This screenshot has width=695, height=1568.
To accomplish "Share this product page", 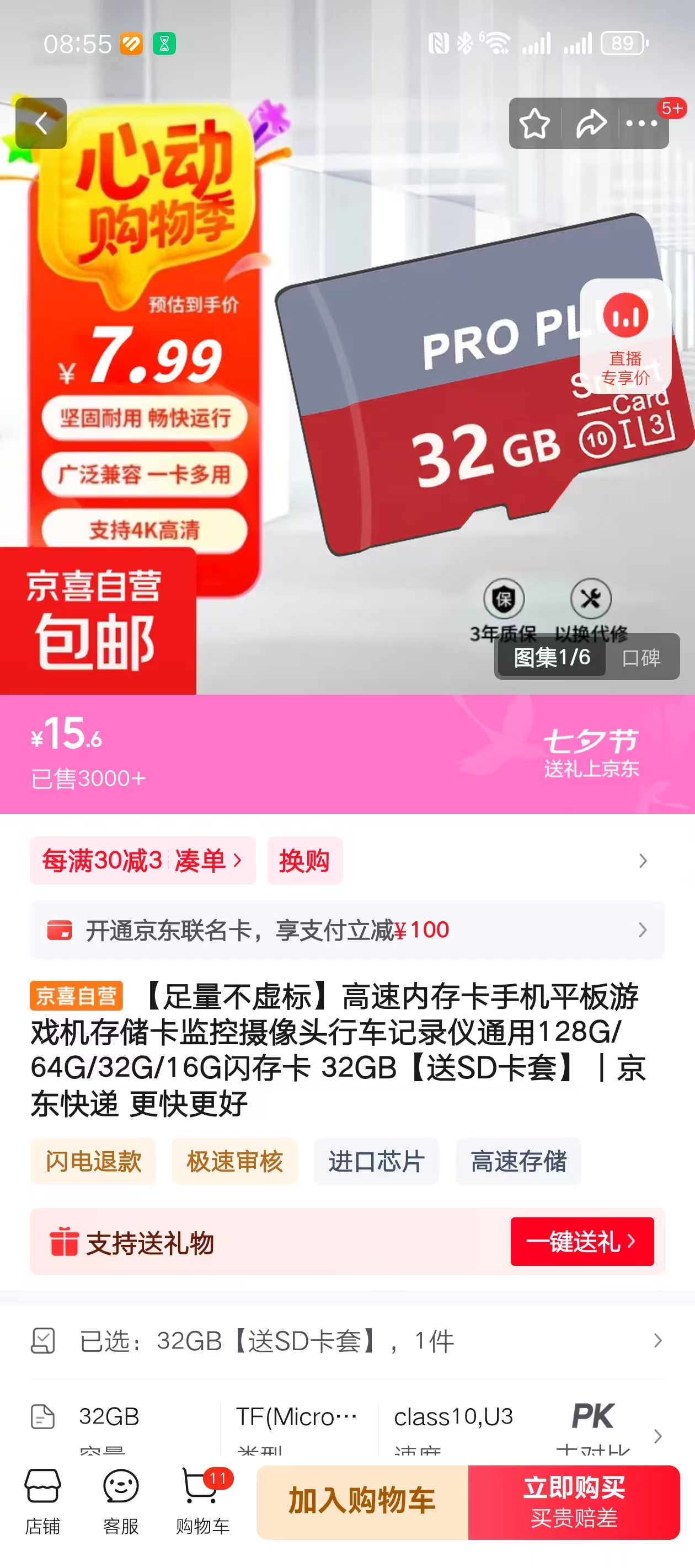I will tap(591, 123).
